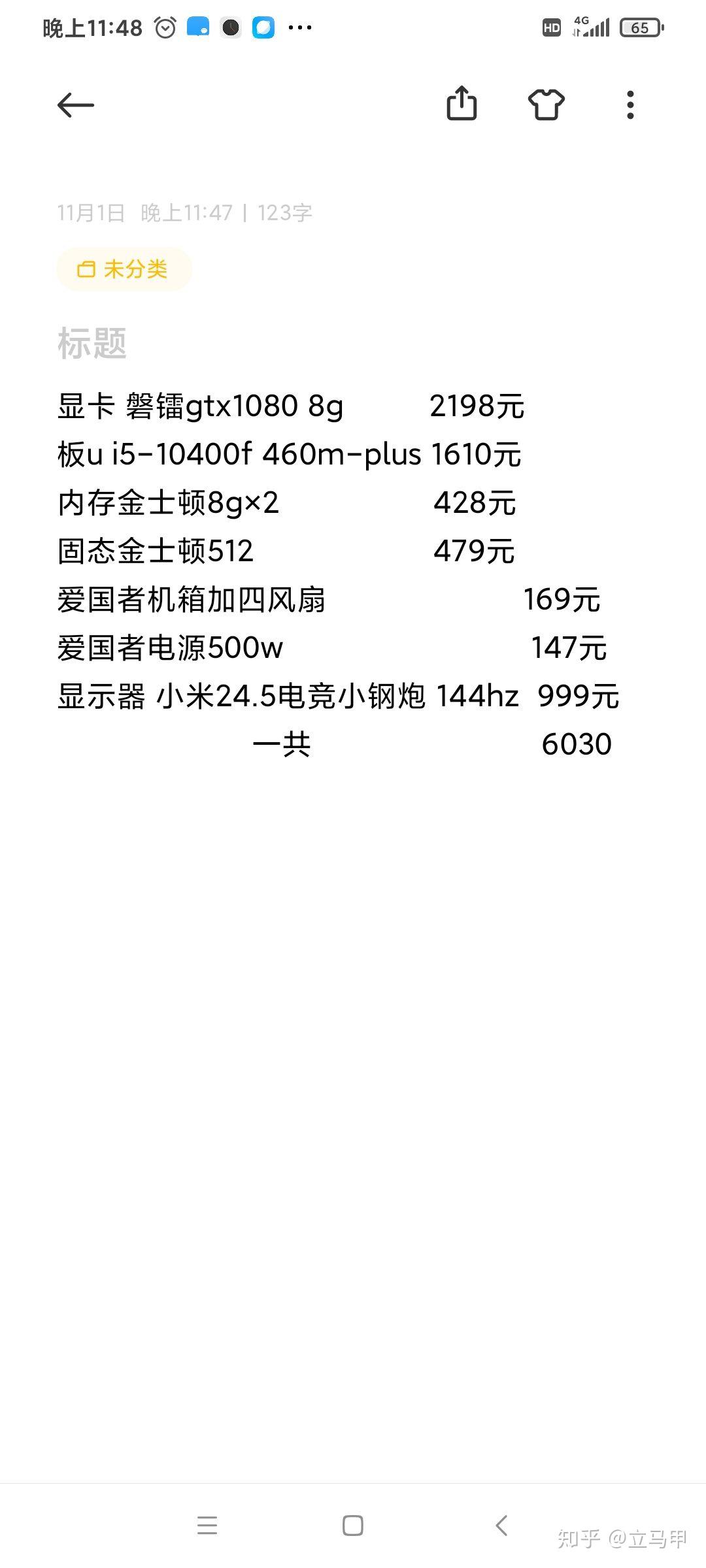
Task: Go to the home screen
Action: pos(353,1526)
